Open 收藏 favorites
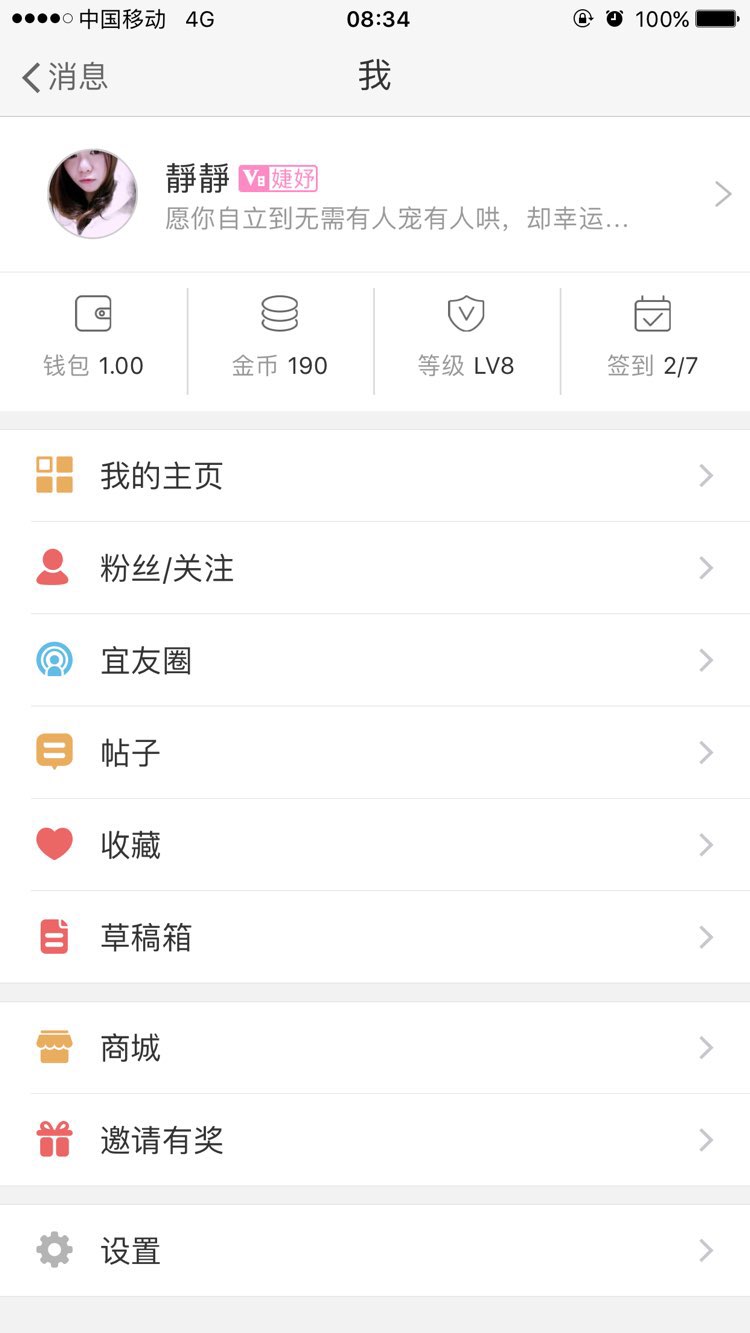750x1333 pixels. tap(375, 845)
